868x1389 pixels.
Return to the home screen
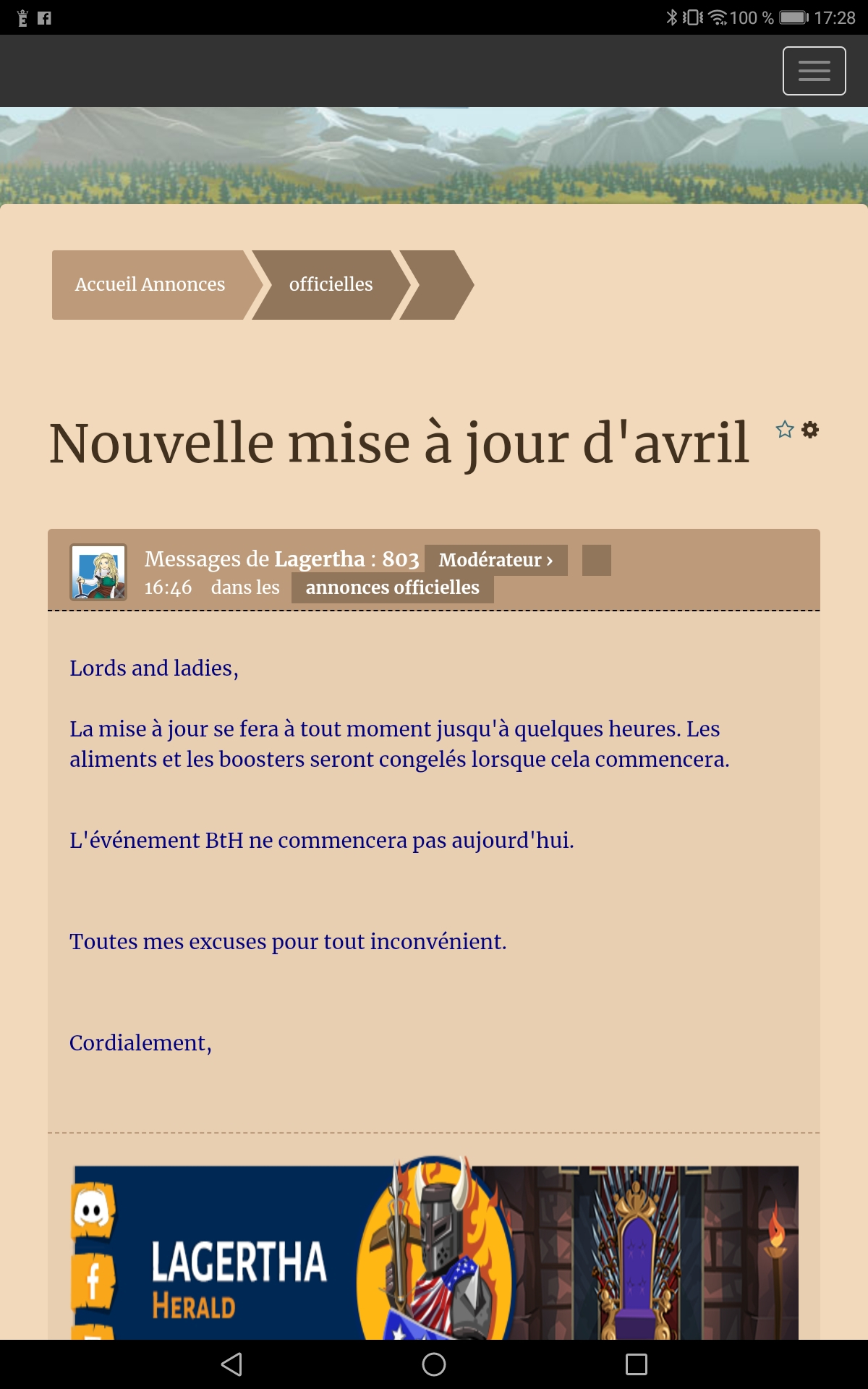(x=434, y=1364)
